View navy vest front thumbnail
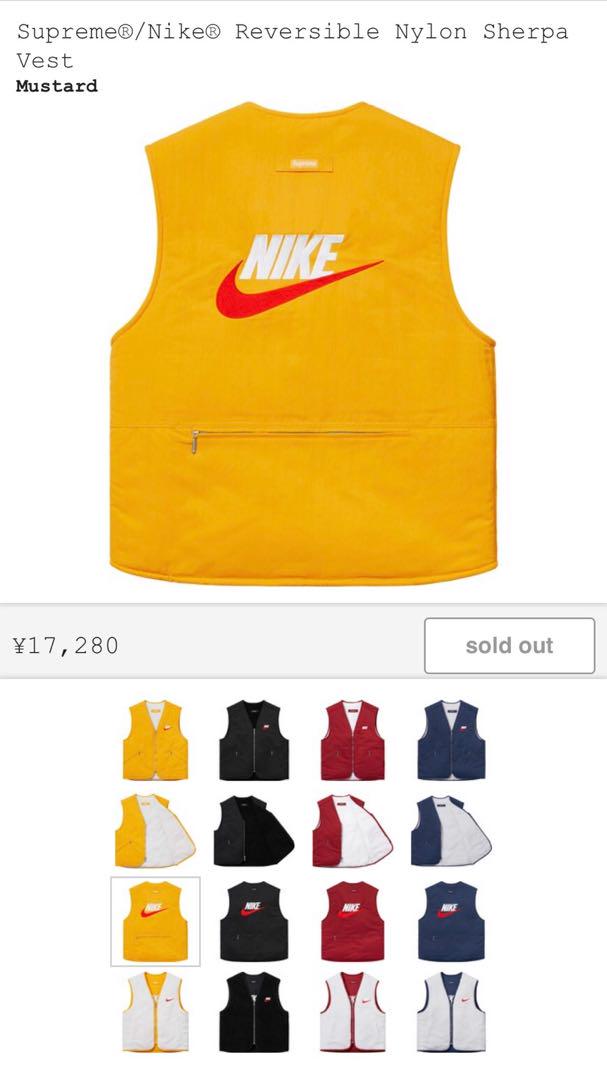 coord(451,740)
